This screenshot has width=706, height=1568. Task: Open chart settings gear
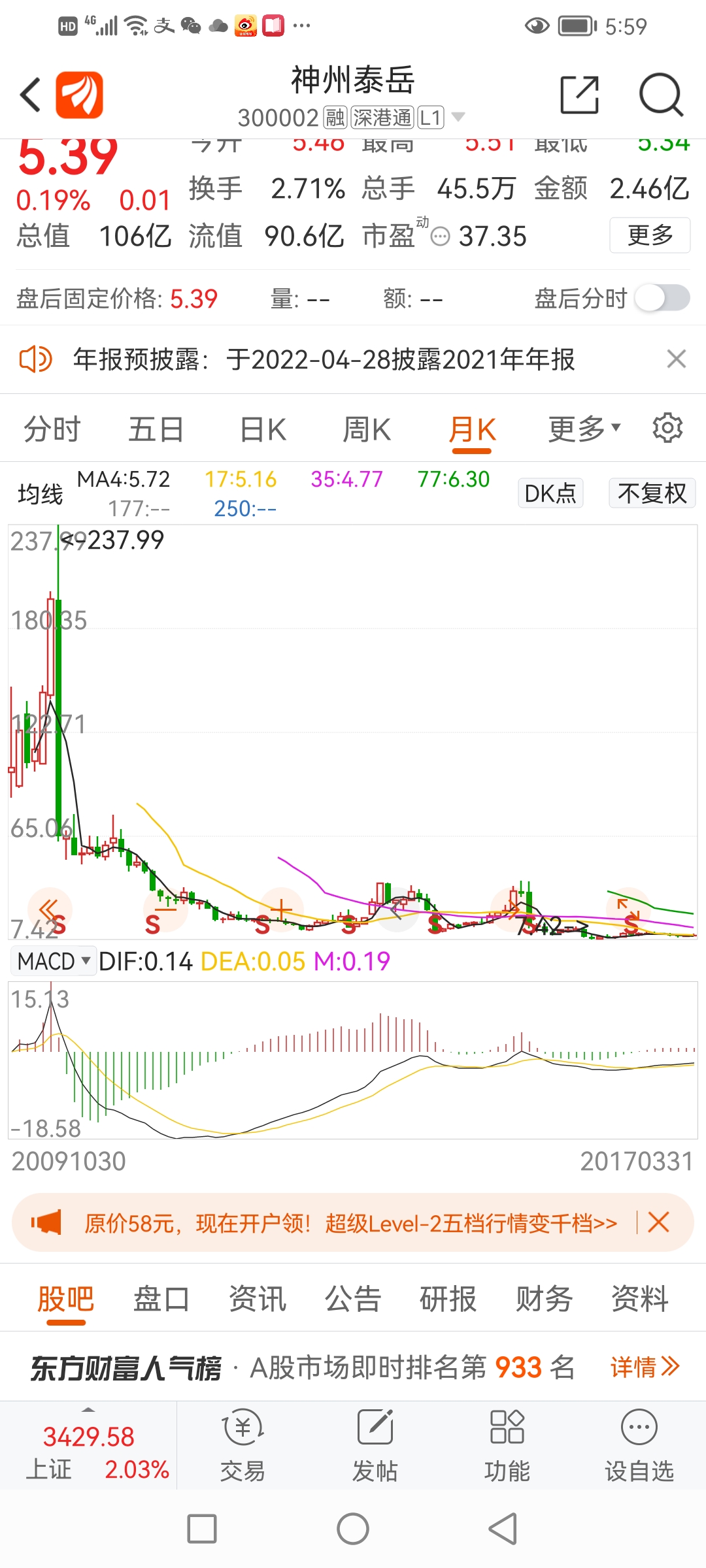point(667,428)
